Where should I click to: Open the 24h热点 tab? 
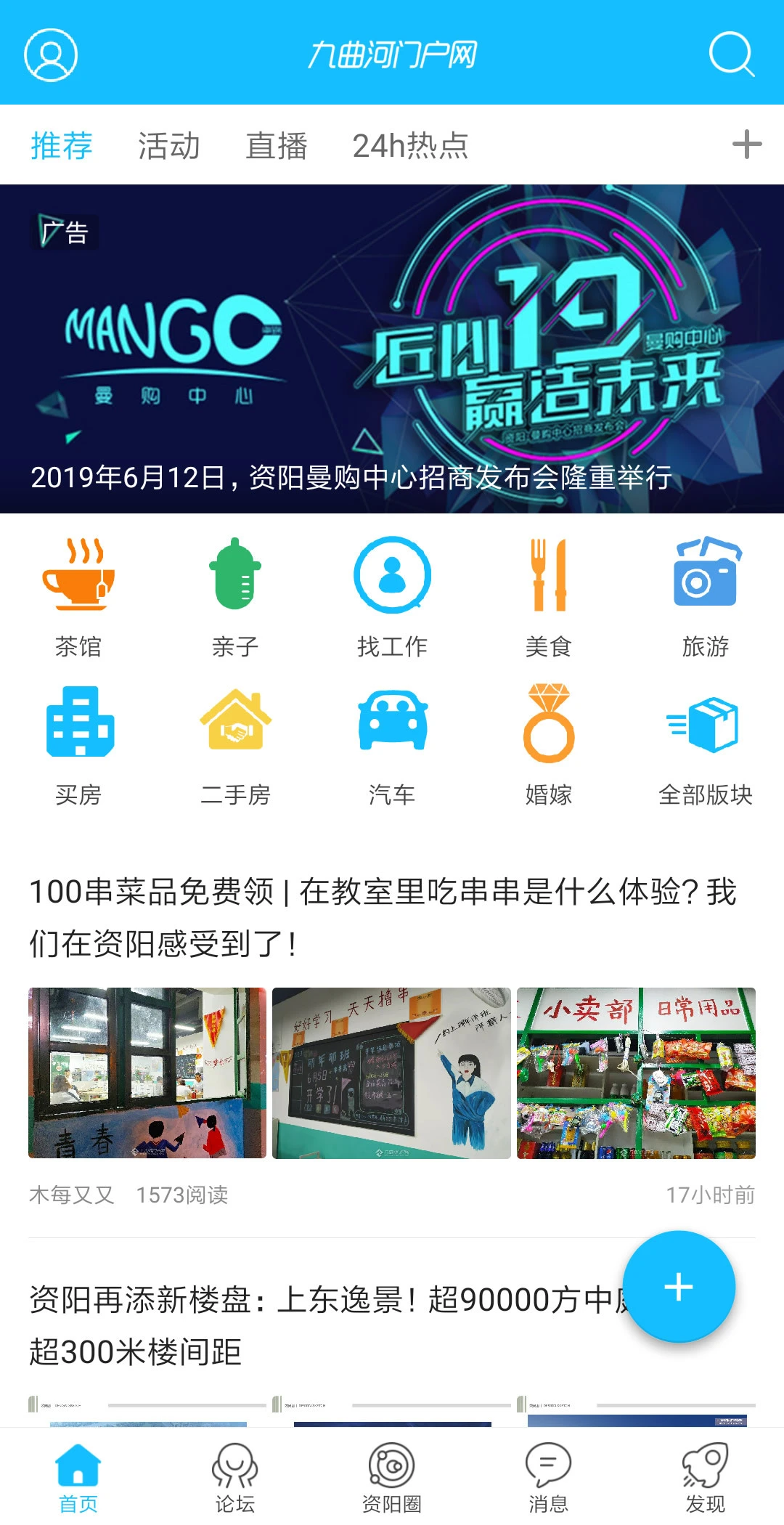click(411, 145)
